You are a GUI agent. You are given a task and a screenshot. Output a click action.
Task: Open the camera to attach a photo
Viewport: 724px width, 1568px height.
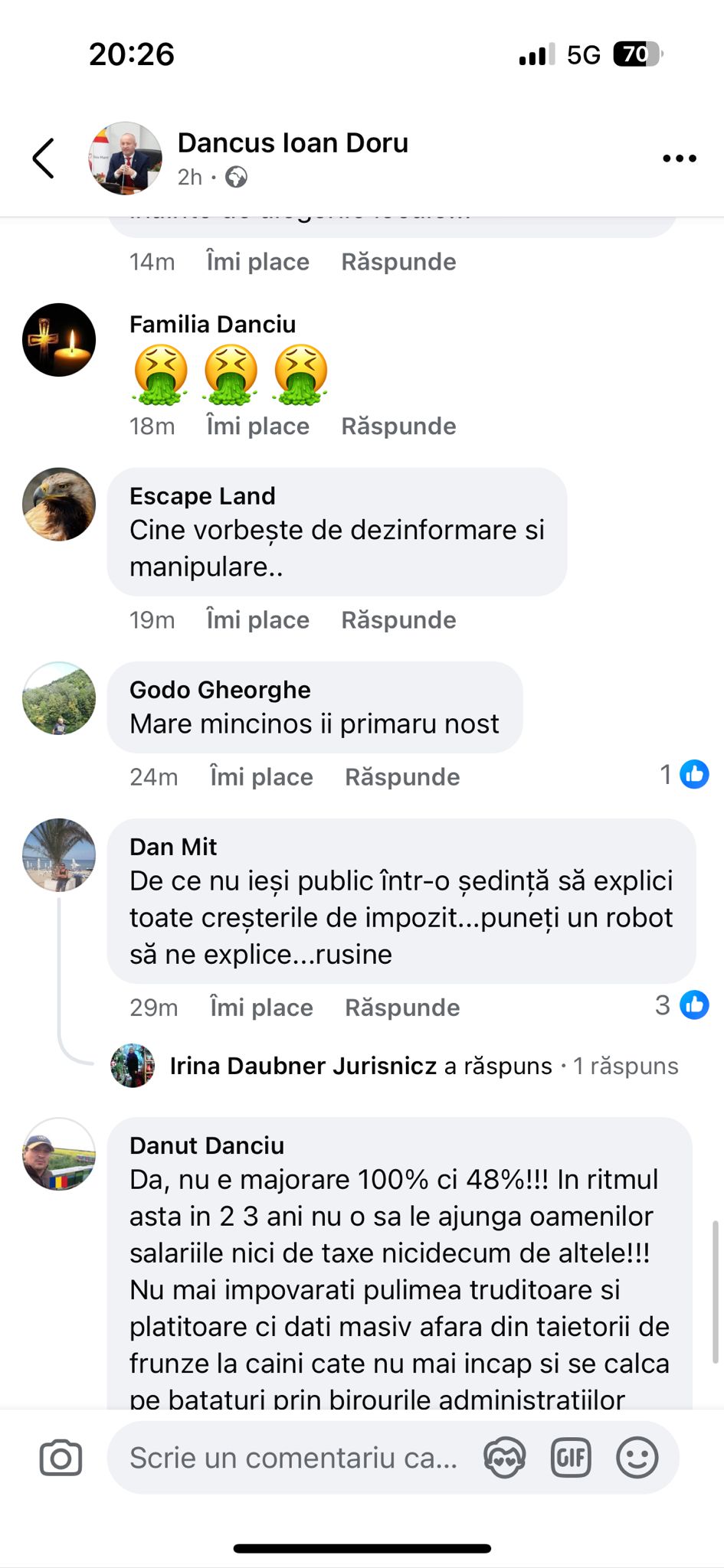pyautogui.click(x=61, y=1458)
